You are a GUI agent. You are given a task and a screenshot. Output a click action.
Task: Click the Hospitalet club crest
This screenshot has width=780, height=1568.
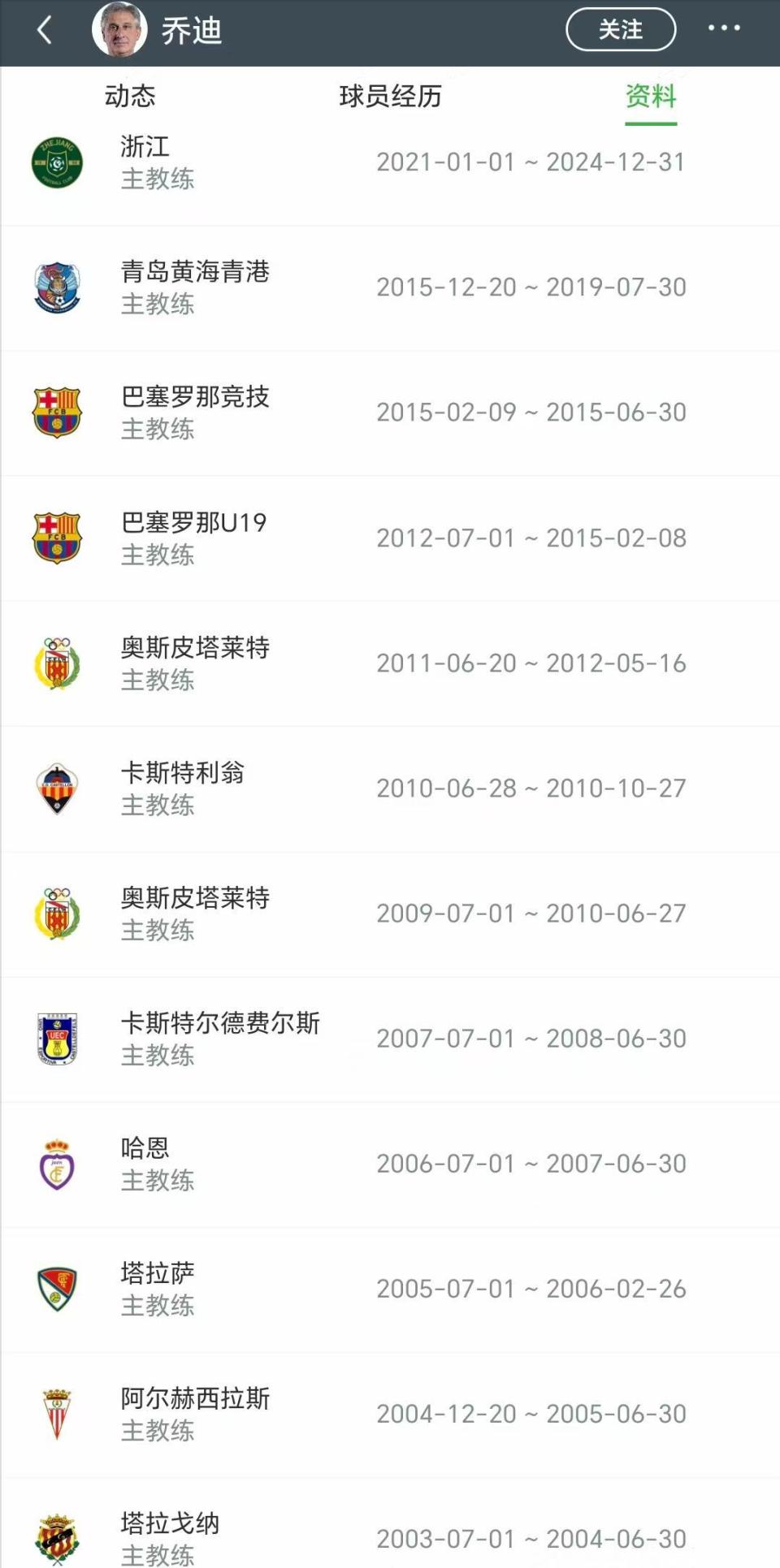[x=57, y=662]
